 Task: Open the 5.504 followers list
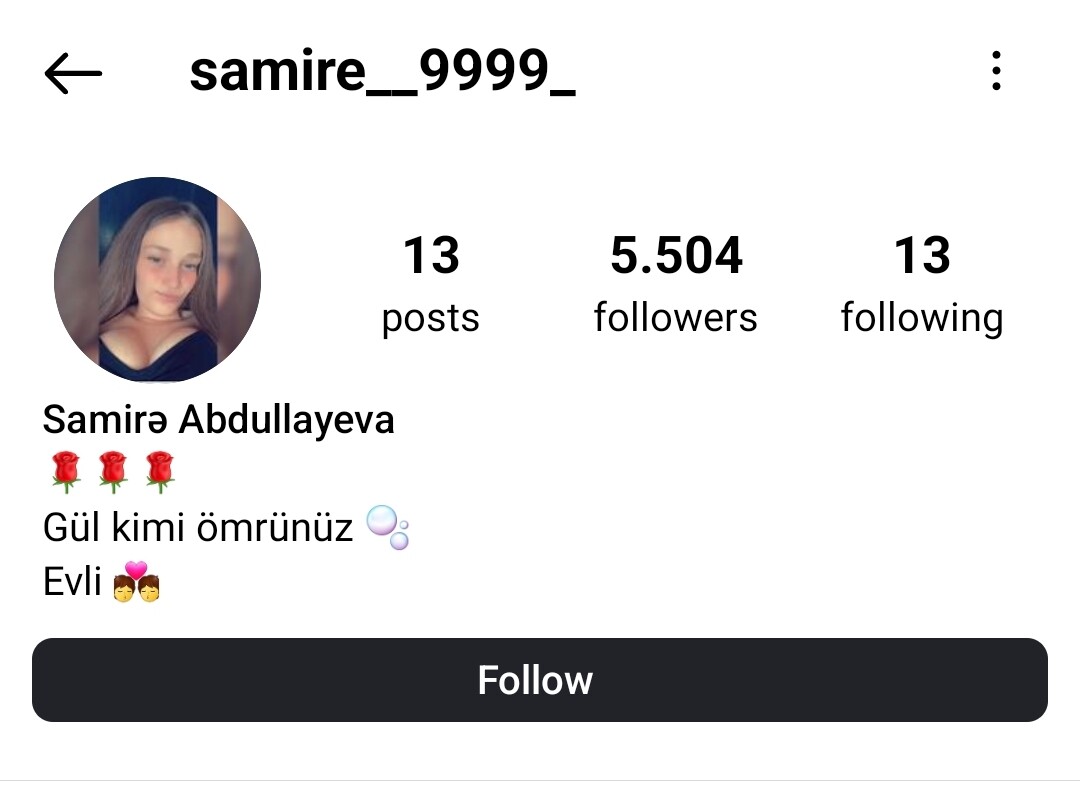click(x=675, y=284)
